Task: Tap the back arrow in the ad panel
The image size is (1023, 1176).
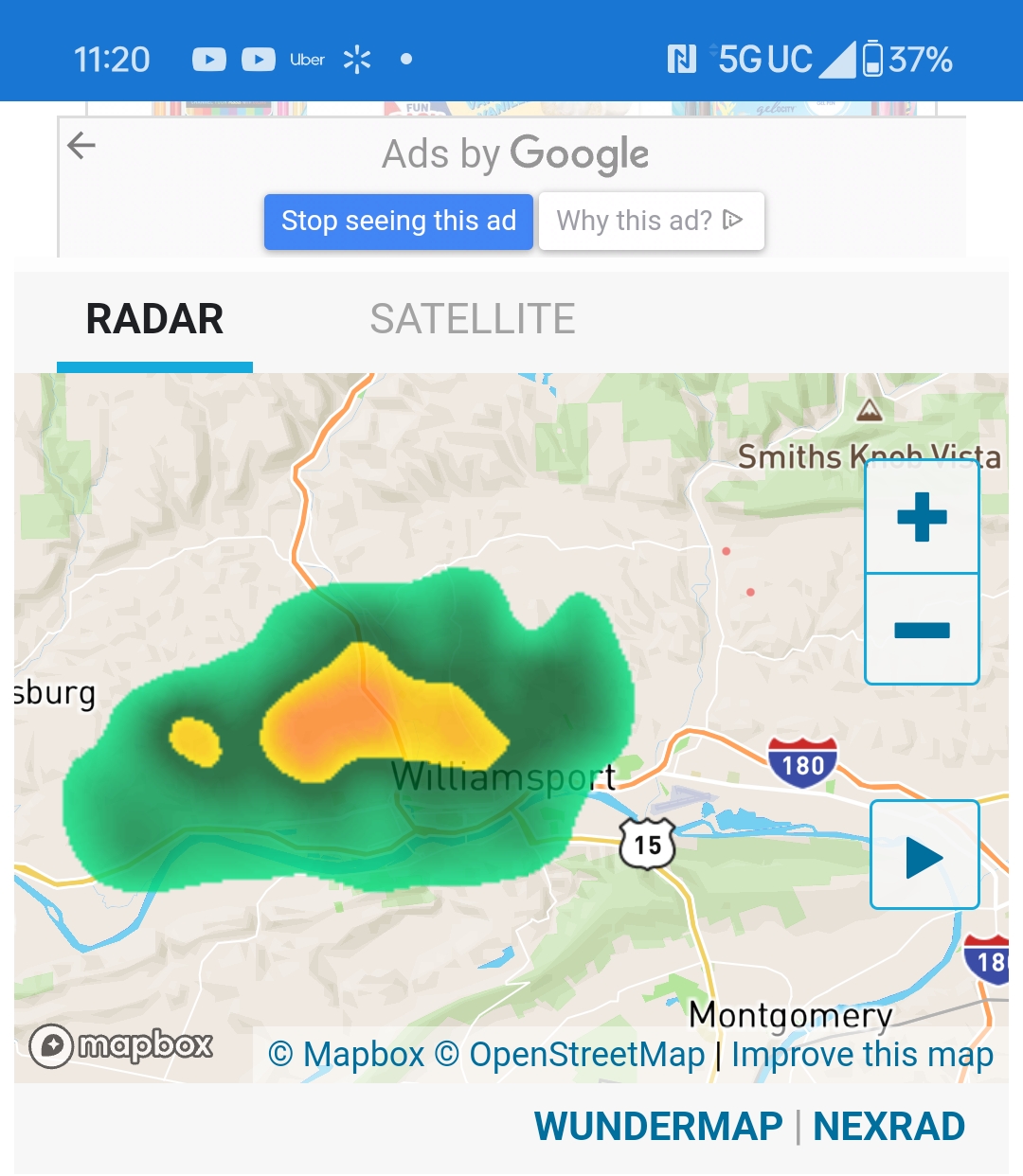Action: point(82,146)
